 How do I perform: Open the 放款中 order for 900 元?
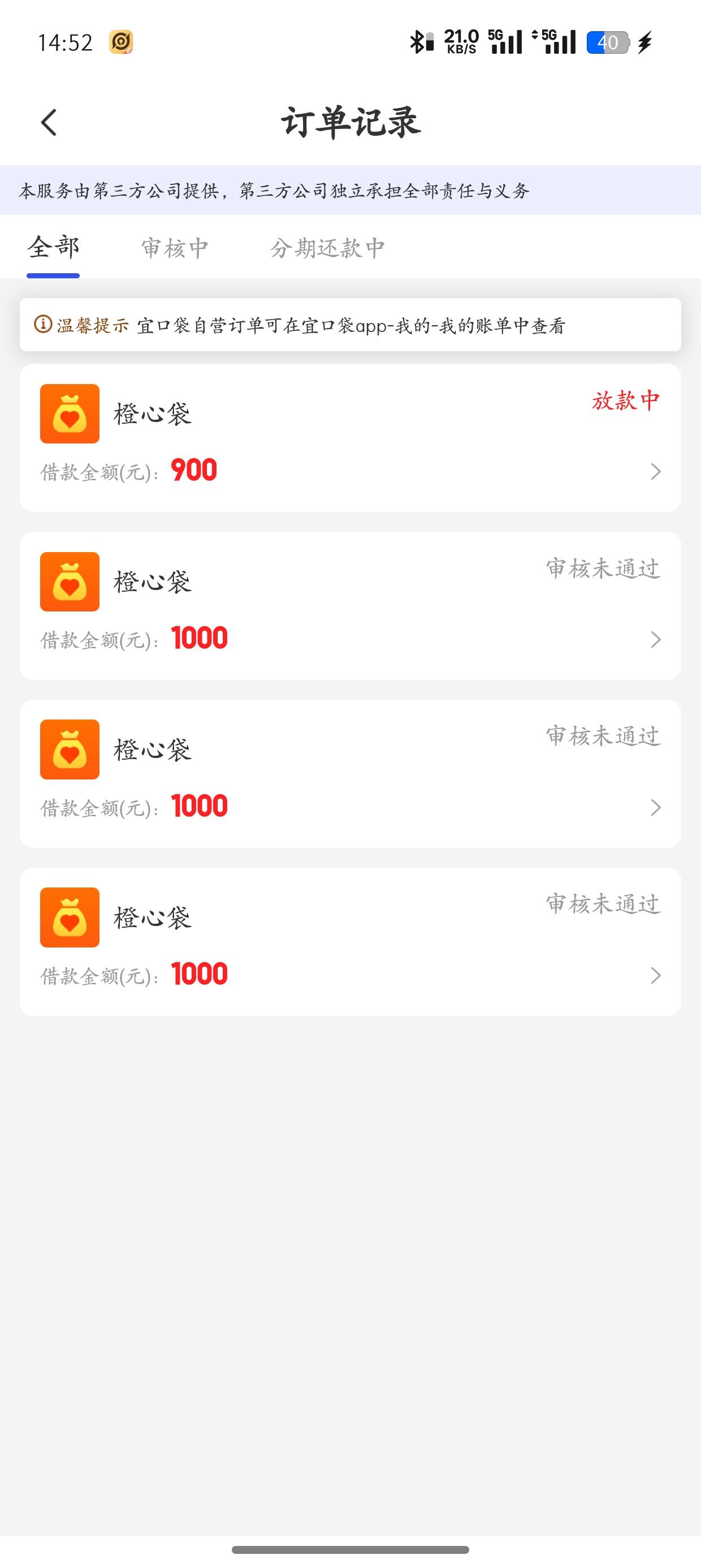pyautogui.click(x=350, y=438)
